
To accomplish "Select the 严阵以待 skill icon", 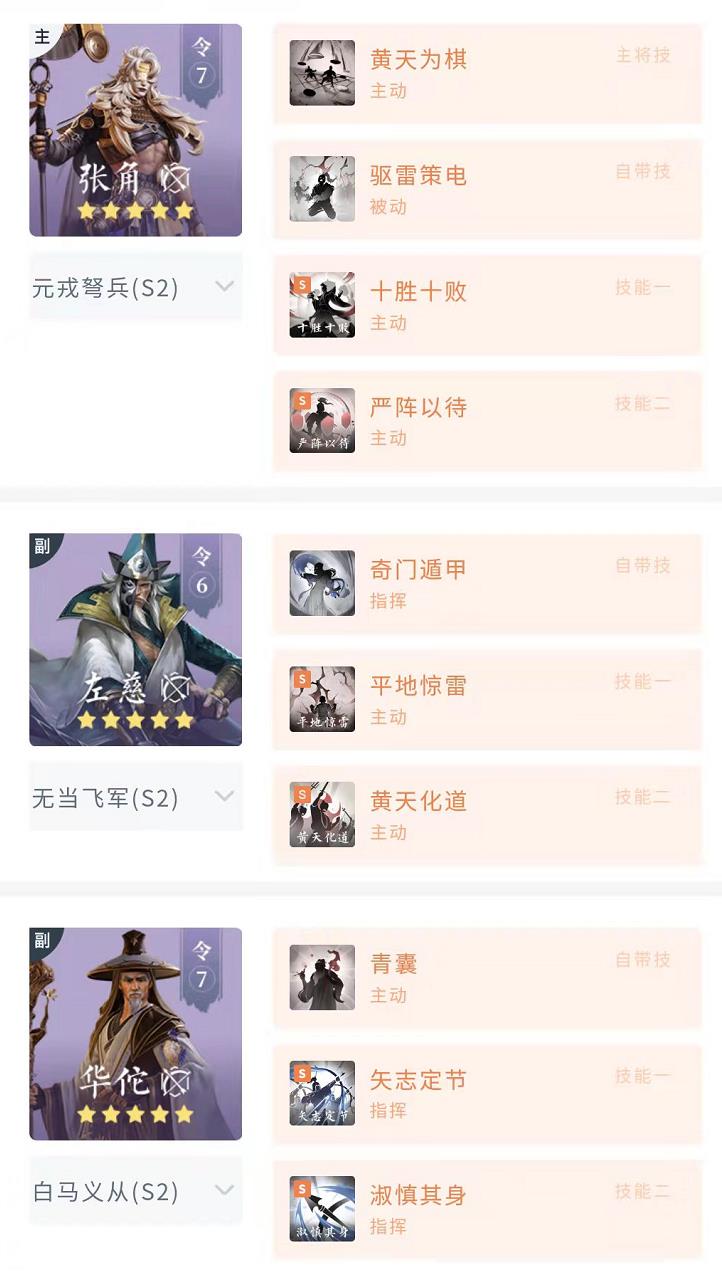I will pos(321,420).
